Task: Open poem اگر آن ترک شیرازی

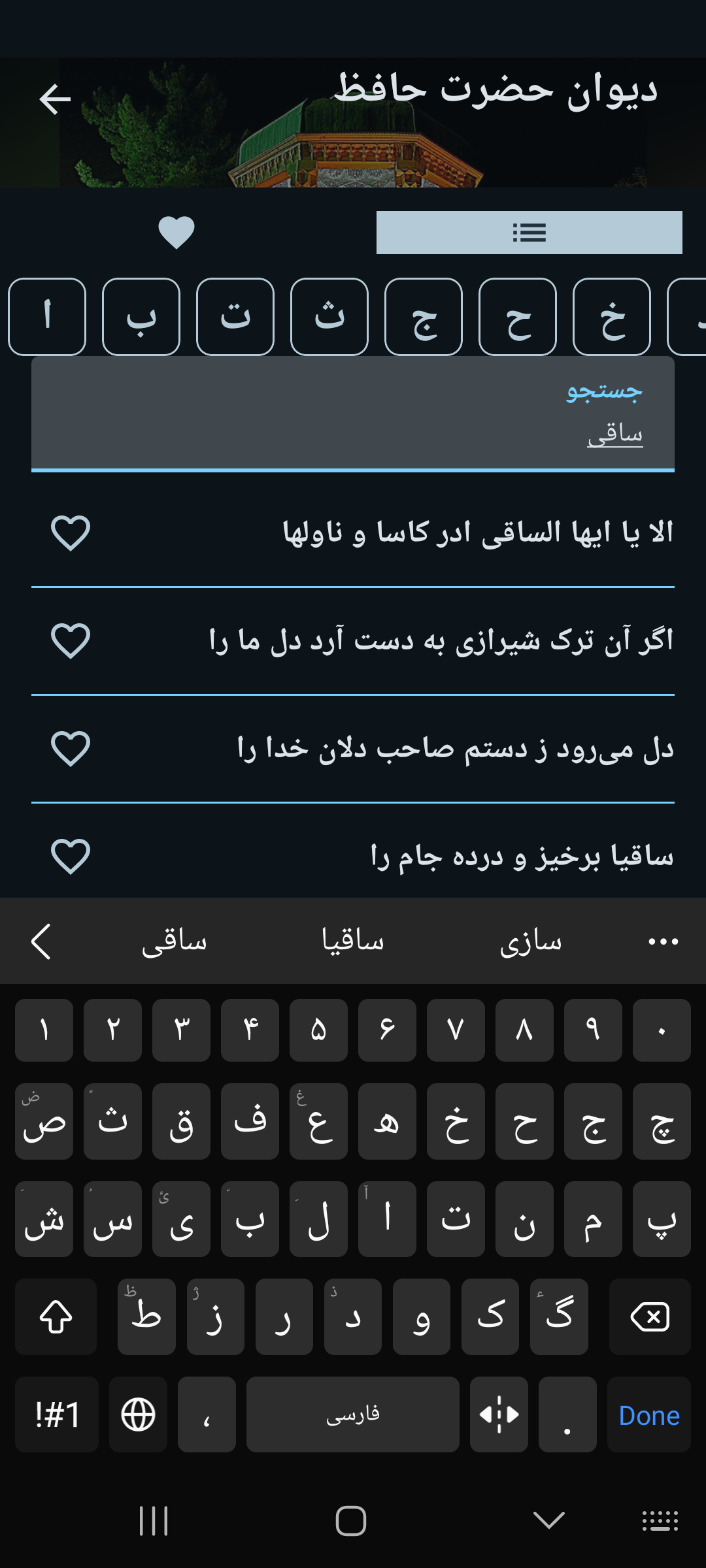Action: pyautogui.click(x=441, y=640)
